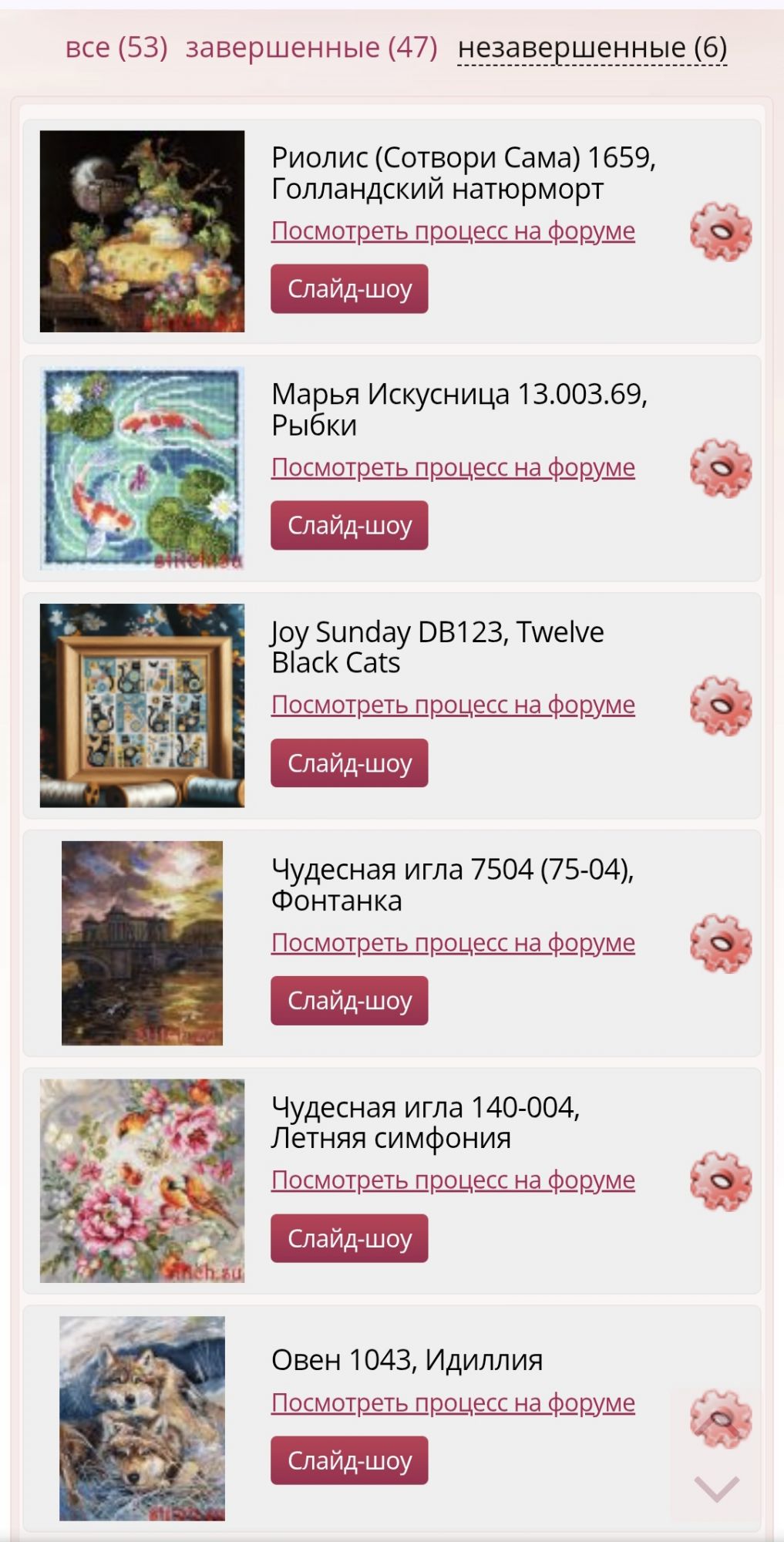This screenshot has height=1542, width=784.
Task: Play Слайд-шоу for Летняя симфония
Action: [349, 1238]
